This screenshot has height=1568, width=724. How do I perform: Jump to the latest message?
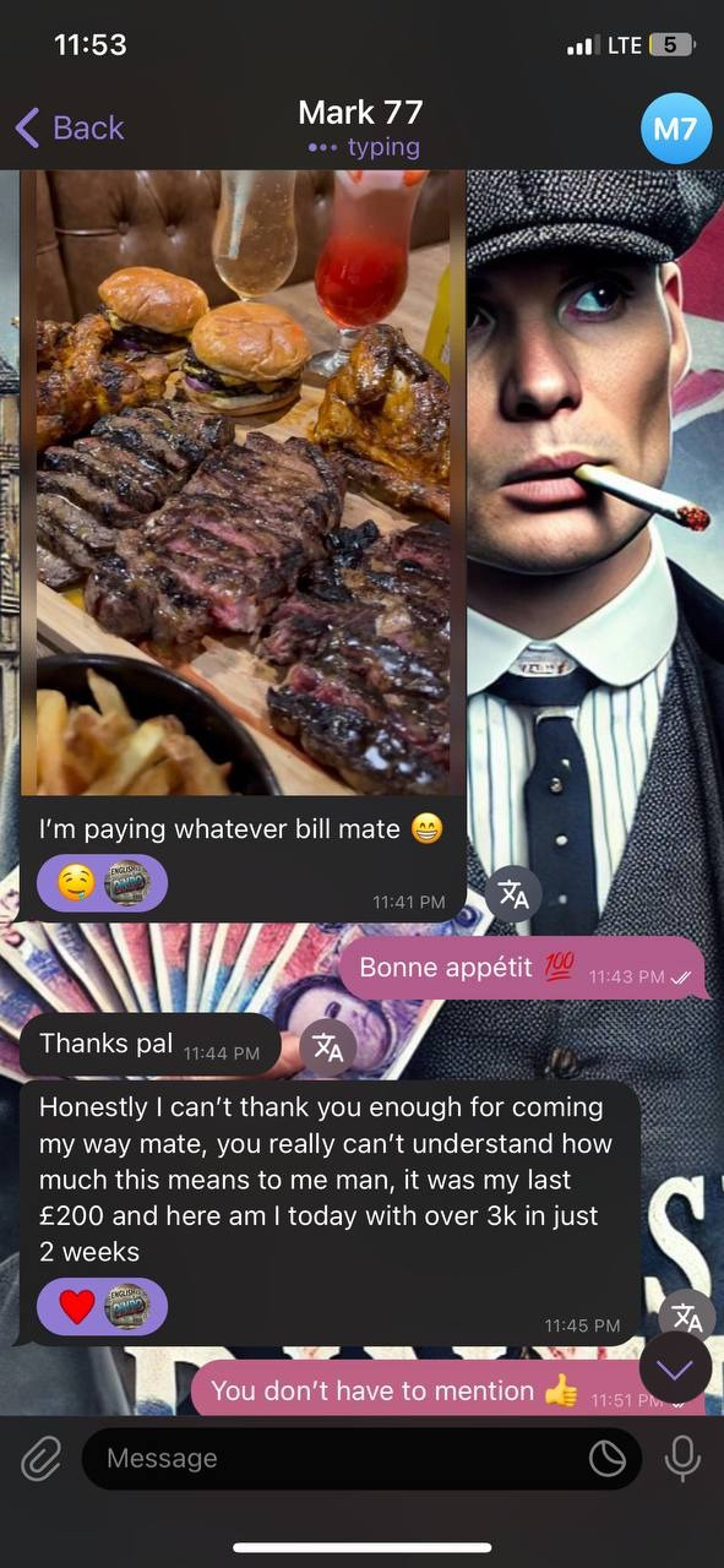tap(675, 1367)
